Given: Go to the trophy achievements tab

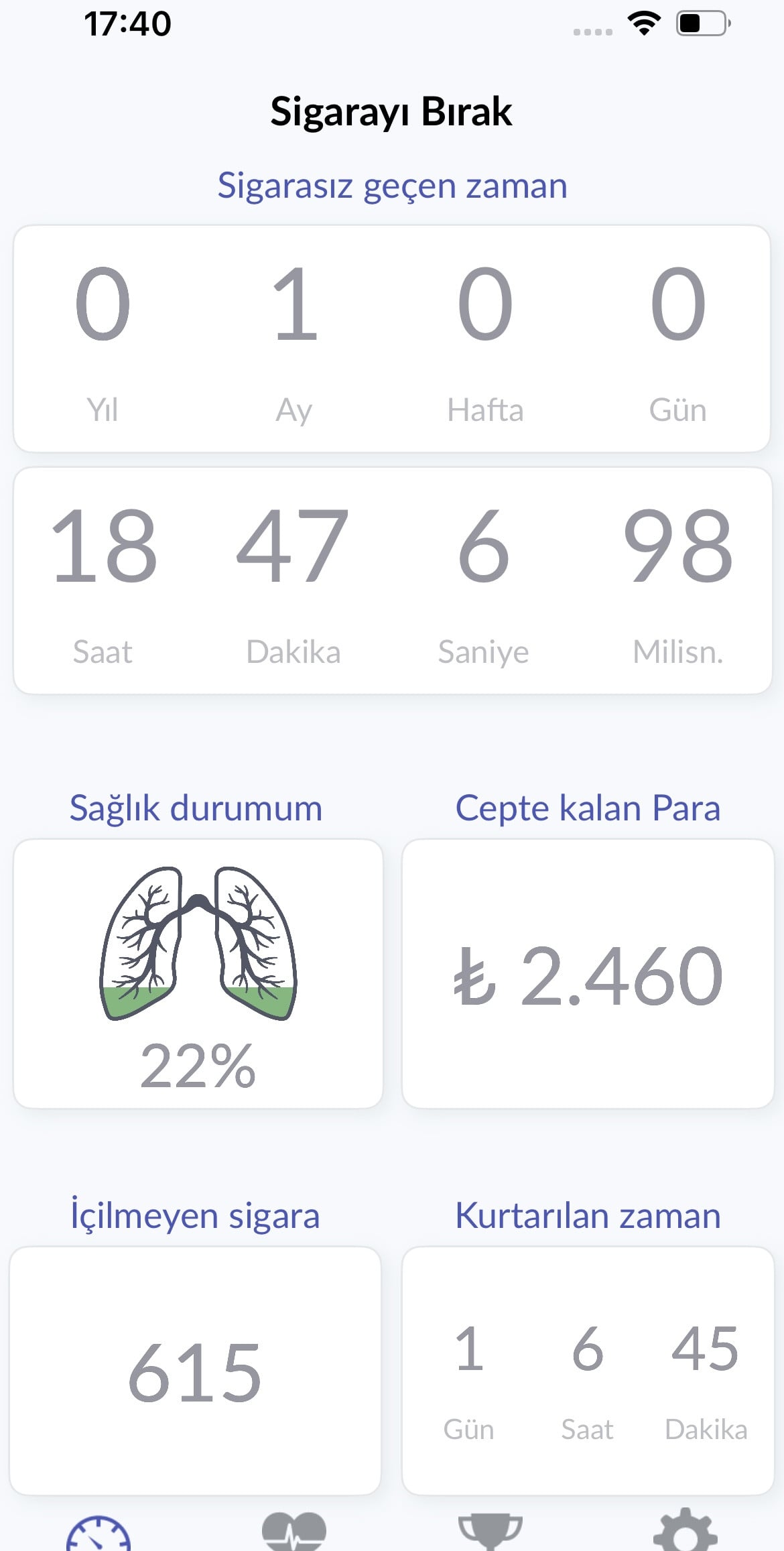Looking at the screenshot, I should 490,1533.
